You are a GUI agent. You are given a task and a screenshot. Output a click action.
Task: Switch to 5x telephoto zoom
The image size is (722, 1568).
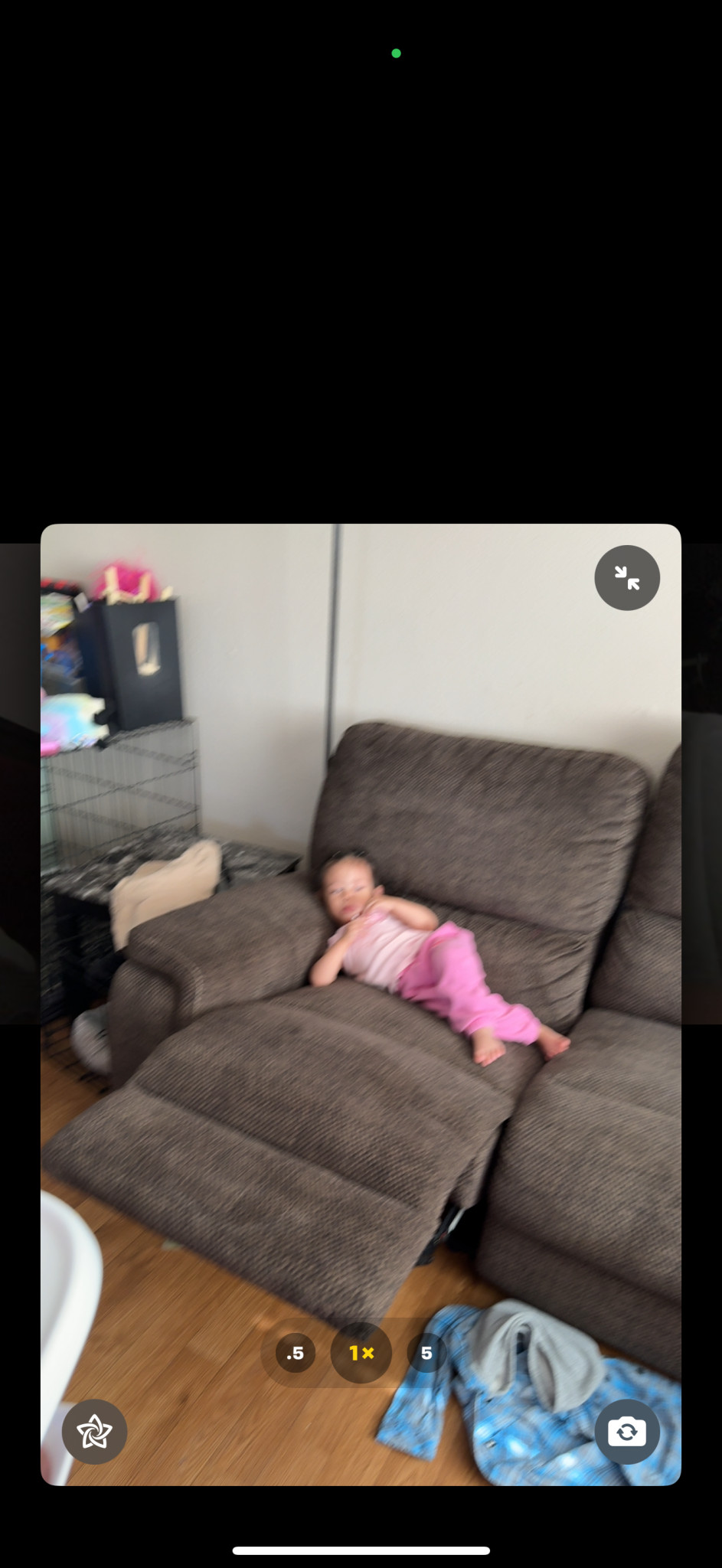click(x=426, y=1353)
